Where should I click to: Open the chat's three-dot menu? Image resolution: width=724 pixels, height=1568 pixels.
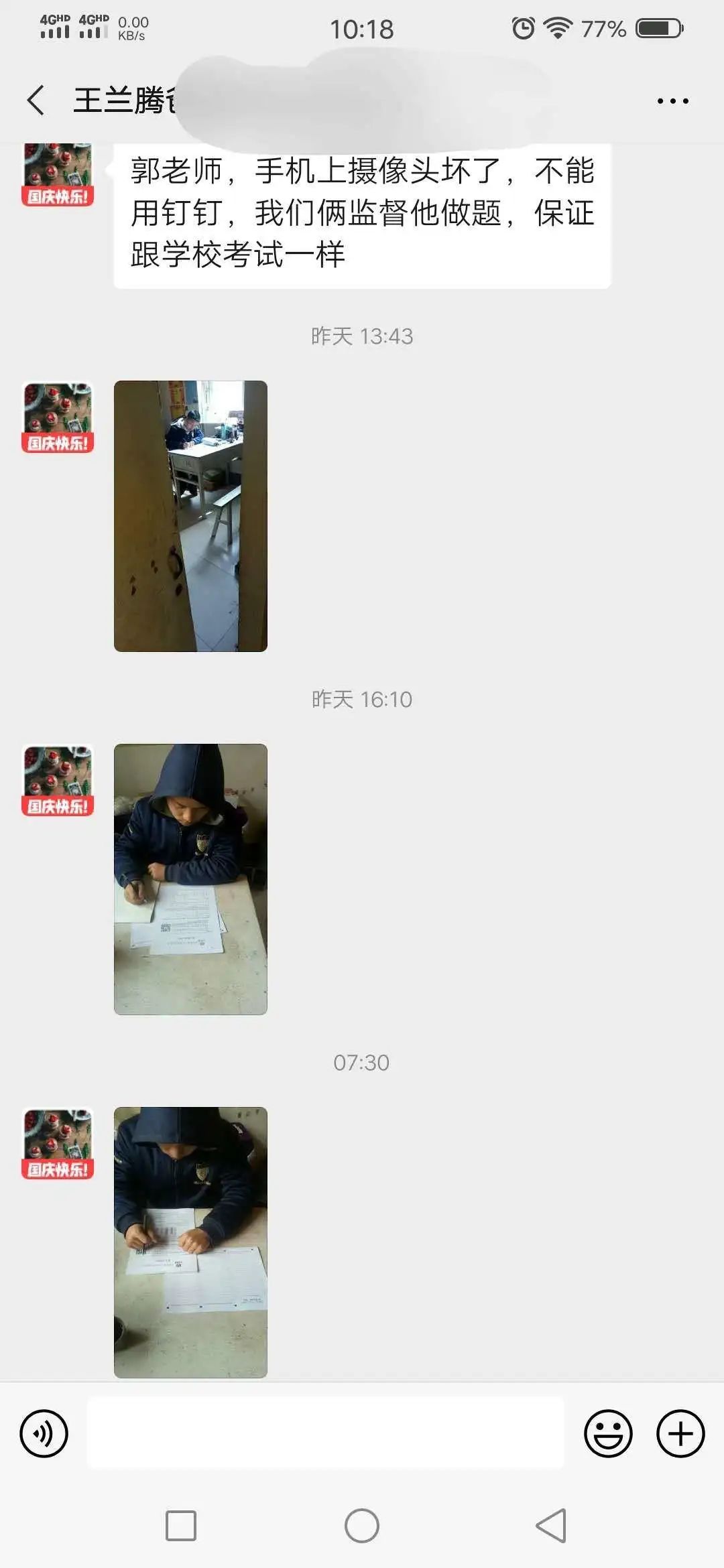pyautogui.click(x=672, y=101)
